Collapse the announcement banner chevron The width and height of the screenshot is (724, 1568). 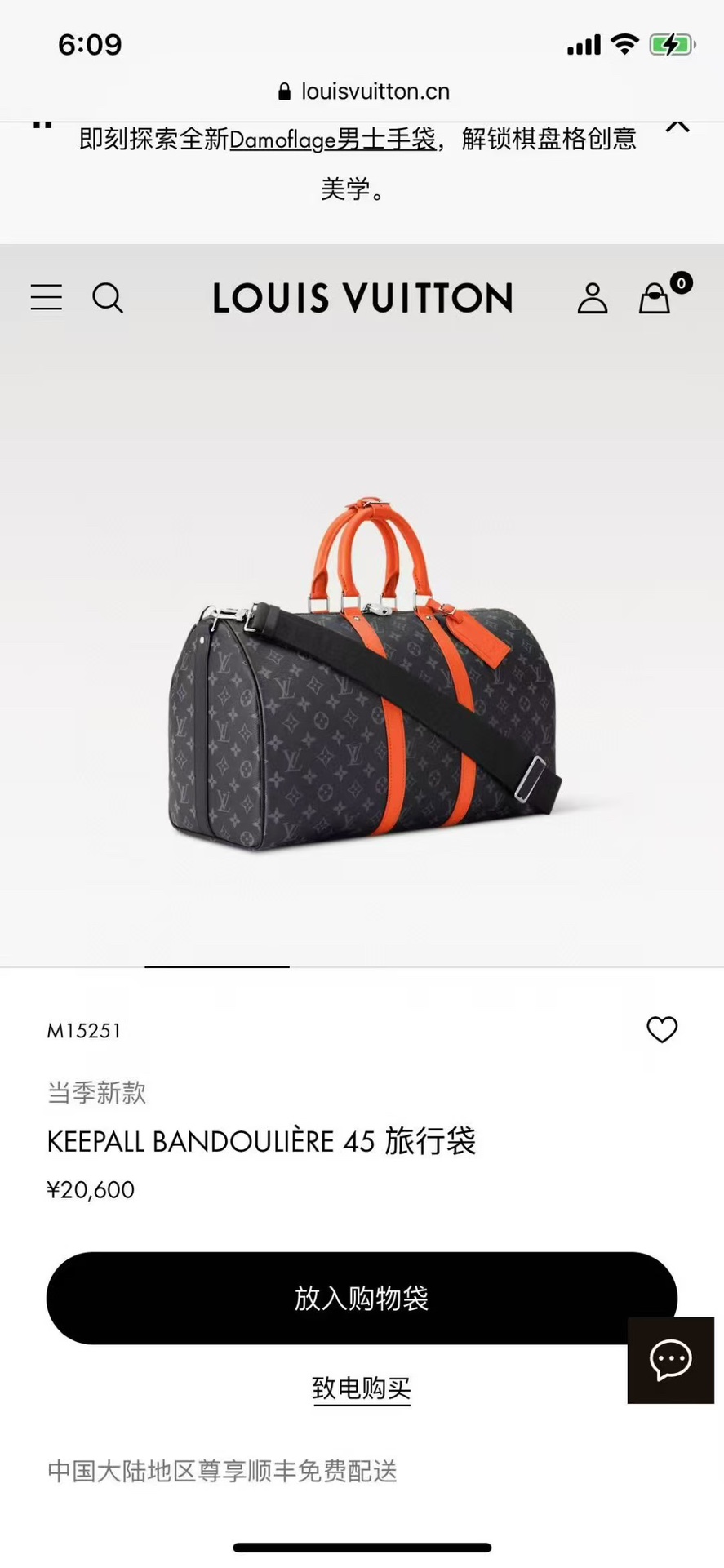click(677, 127)
